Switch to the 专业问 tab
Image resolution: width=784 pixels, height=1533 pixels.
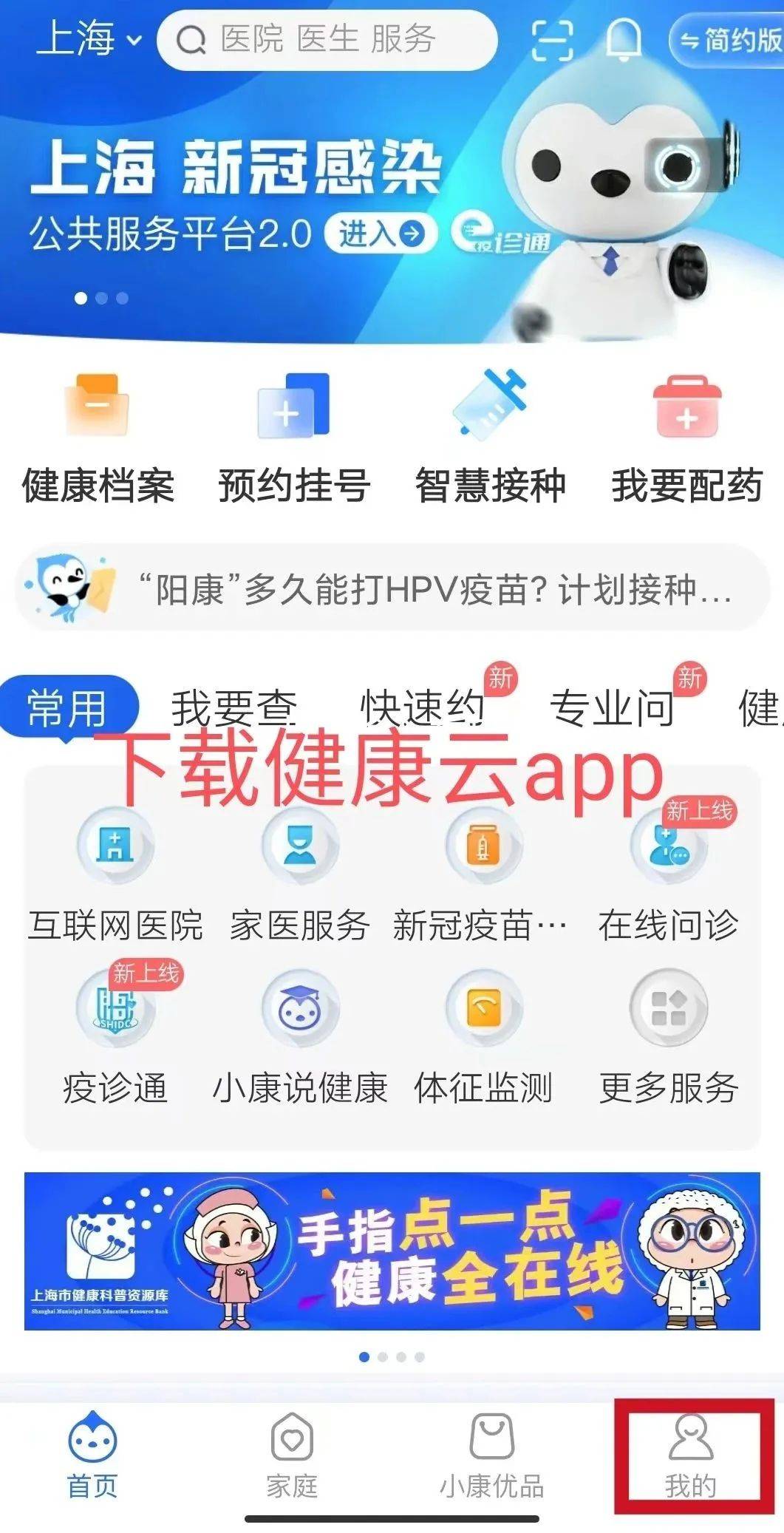612,707
